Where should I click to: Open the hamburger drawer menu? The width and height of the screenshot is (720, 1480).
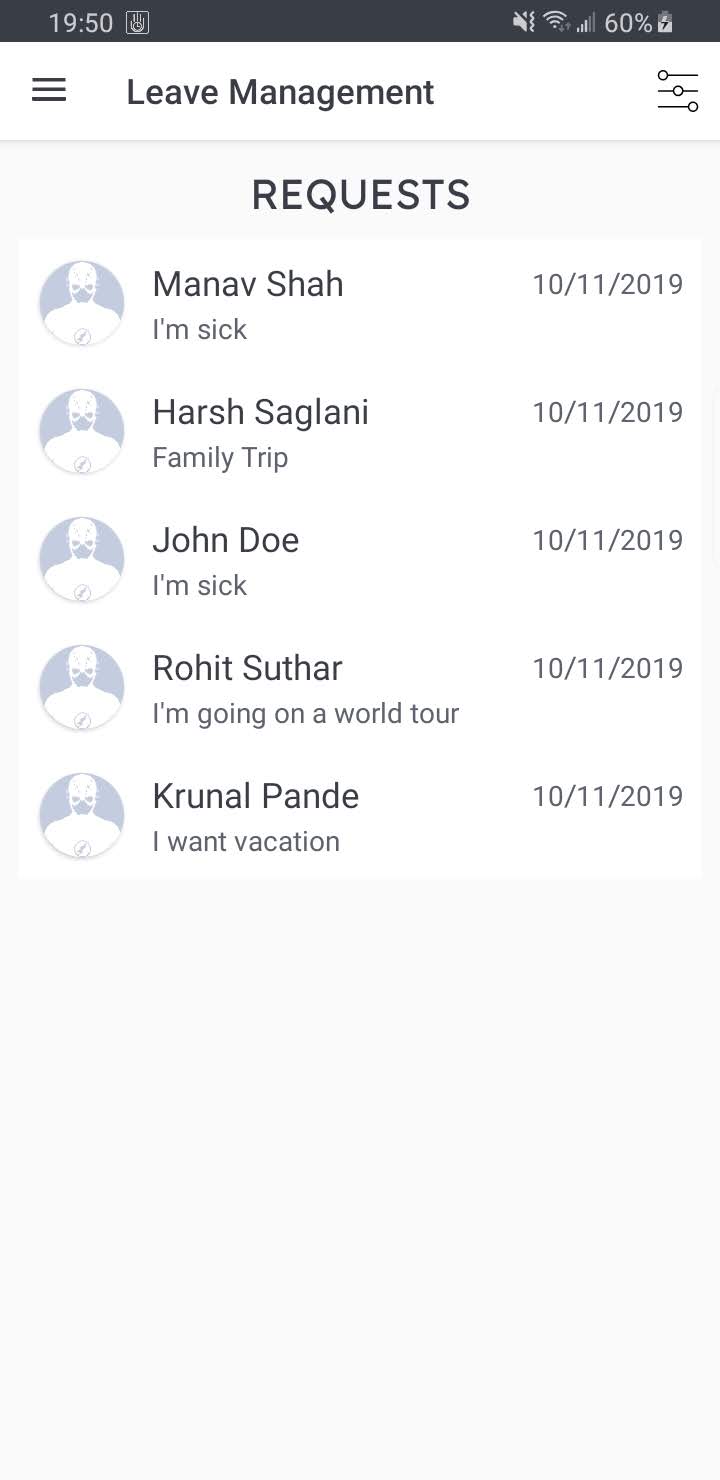(x=49, y=91)
